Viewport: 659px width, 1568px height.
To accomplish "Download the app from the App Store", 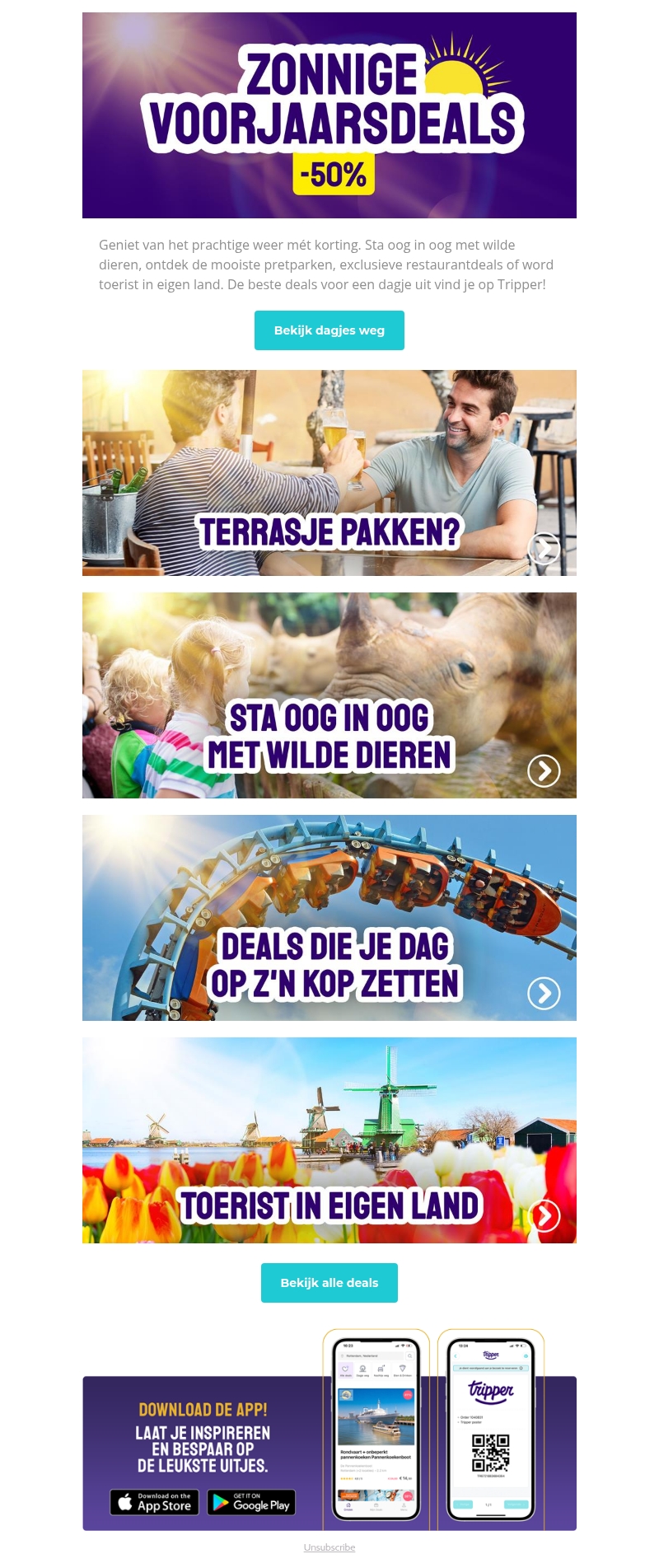I will tap(155, 1502).
